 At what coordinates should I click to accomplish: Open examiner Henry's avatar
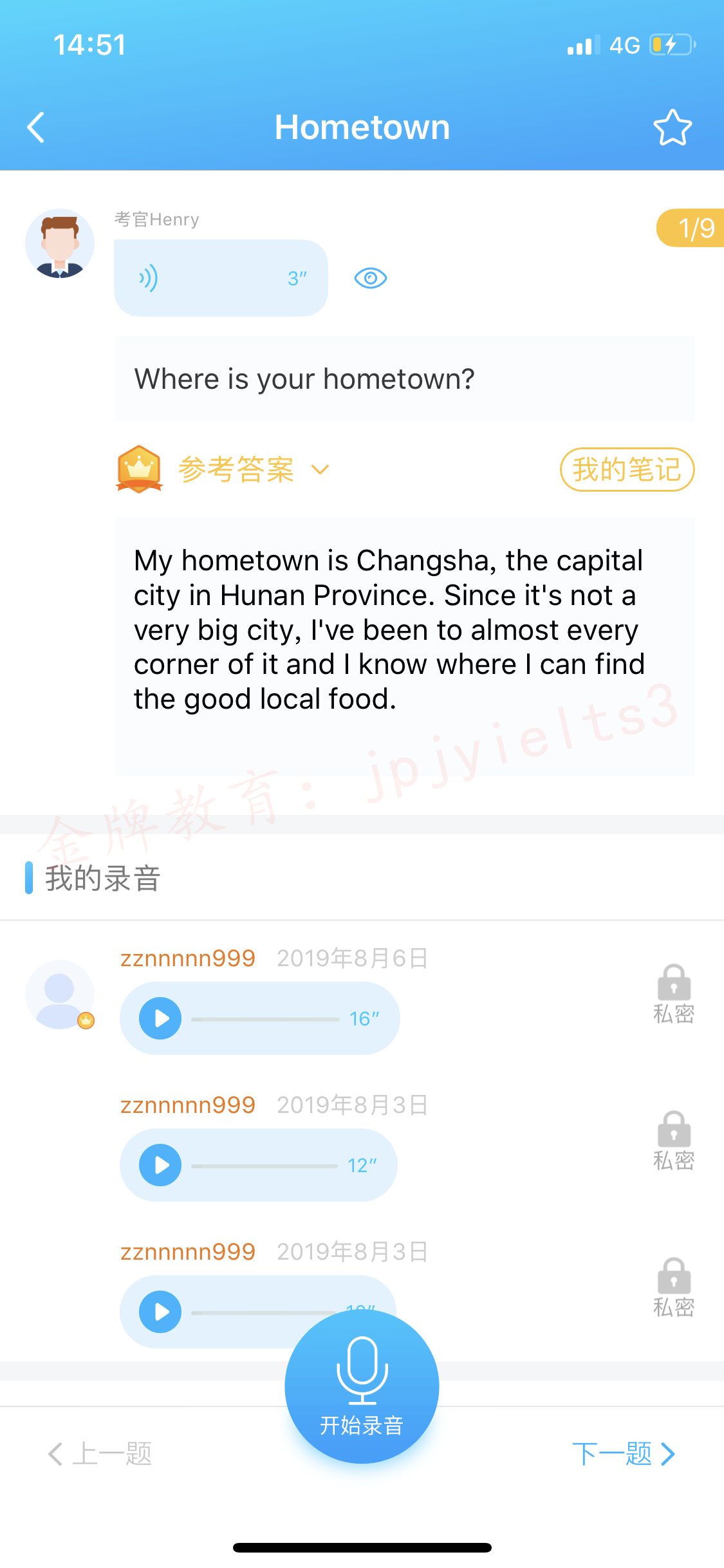60,243
